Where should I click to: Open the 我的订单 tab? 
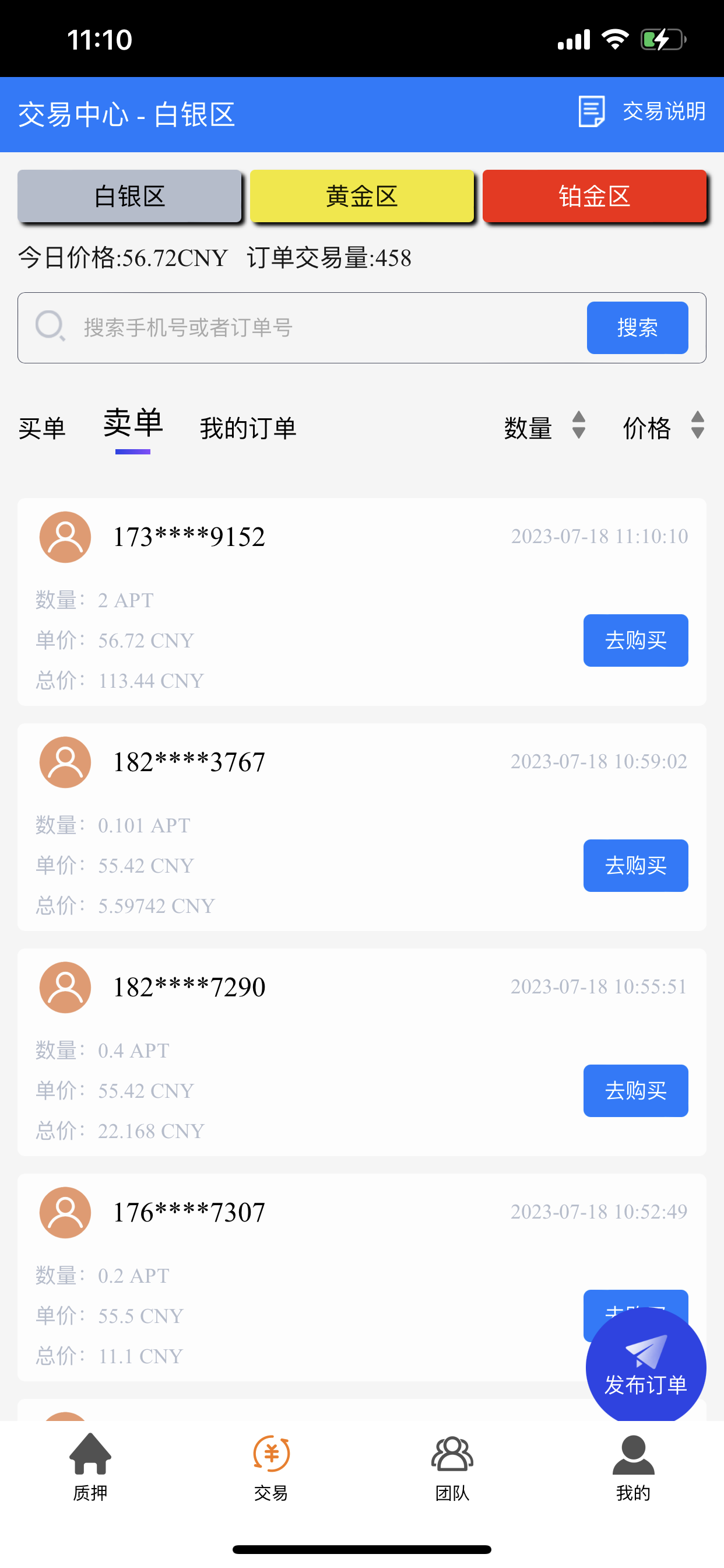pos(248,428)
